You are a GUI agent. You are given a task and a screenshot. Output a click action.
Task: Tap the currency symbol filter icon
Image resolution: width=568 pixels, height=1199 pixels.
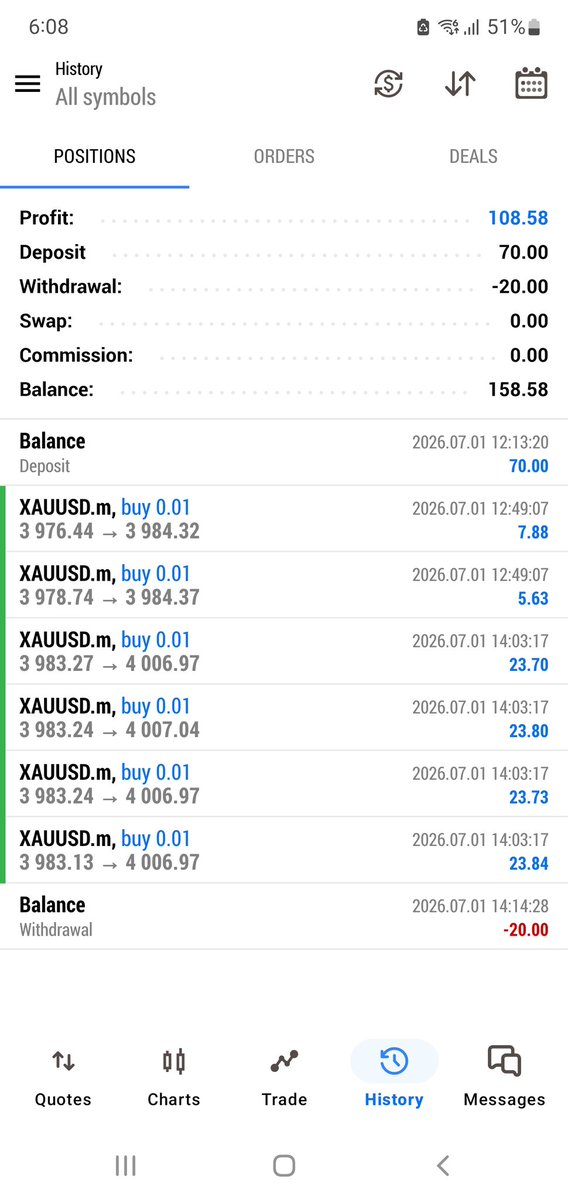[388, 83]
